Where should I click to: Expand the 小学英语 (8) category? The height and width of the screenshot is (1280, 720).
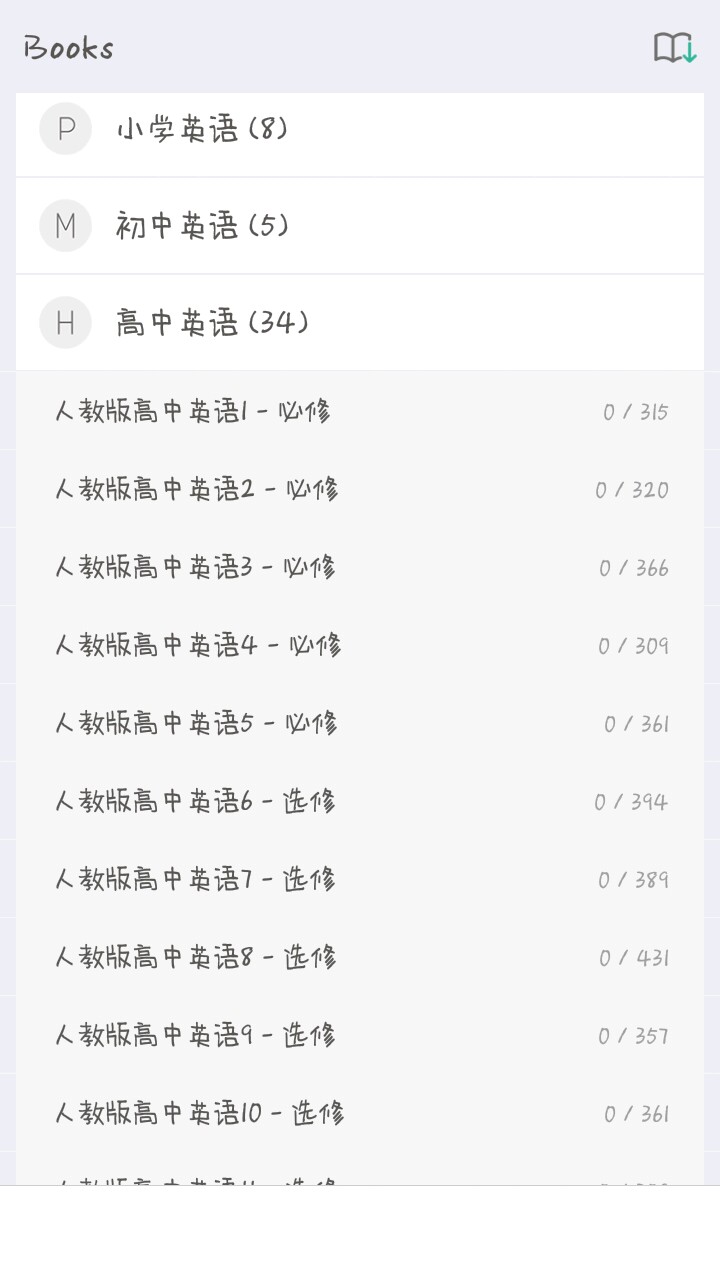point(360,129)
